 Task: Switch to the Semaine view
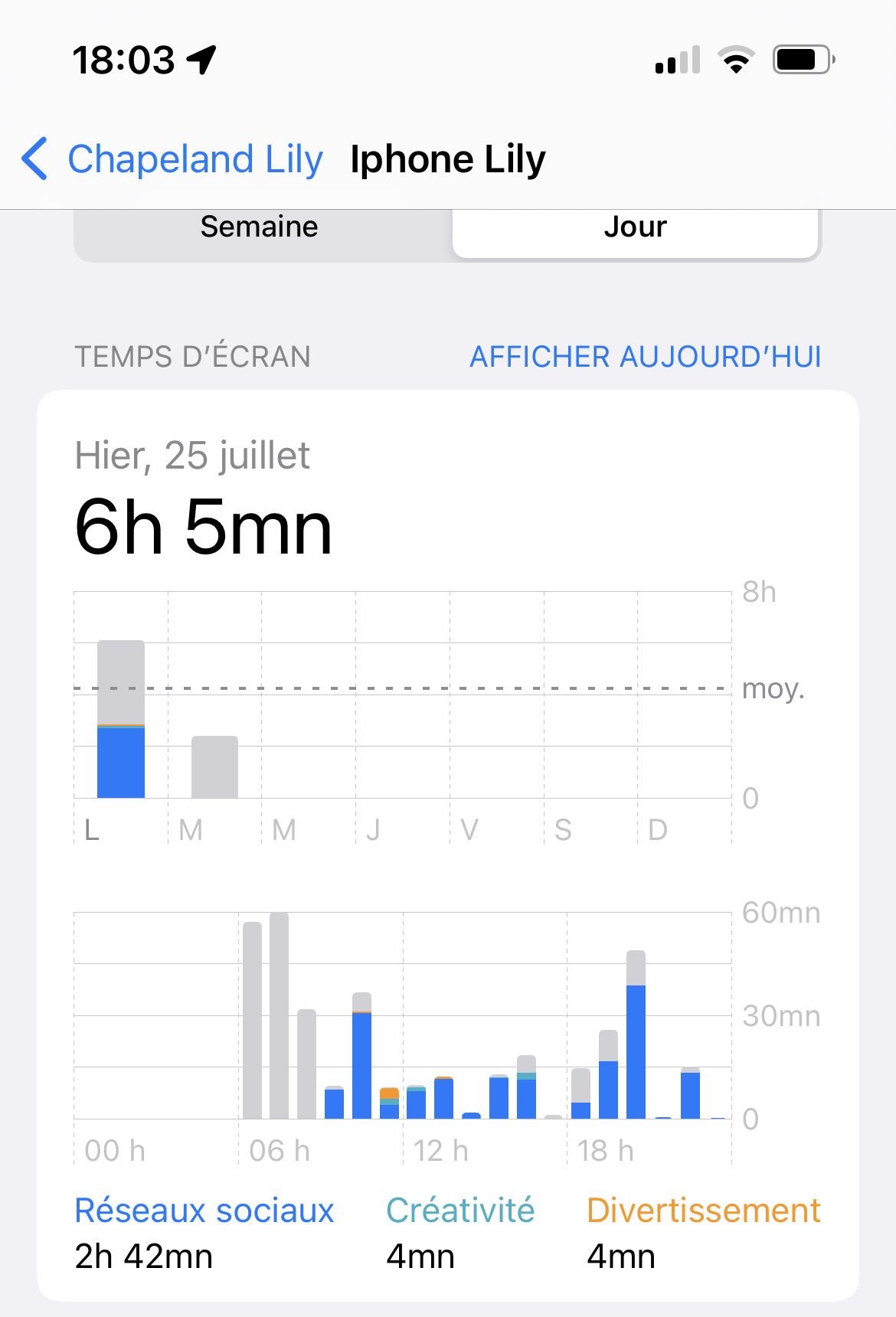[260, 227]
